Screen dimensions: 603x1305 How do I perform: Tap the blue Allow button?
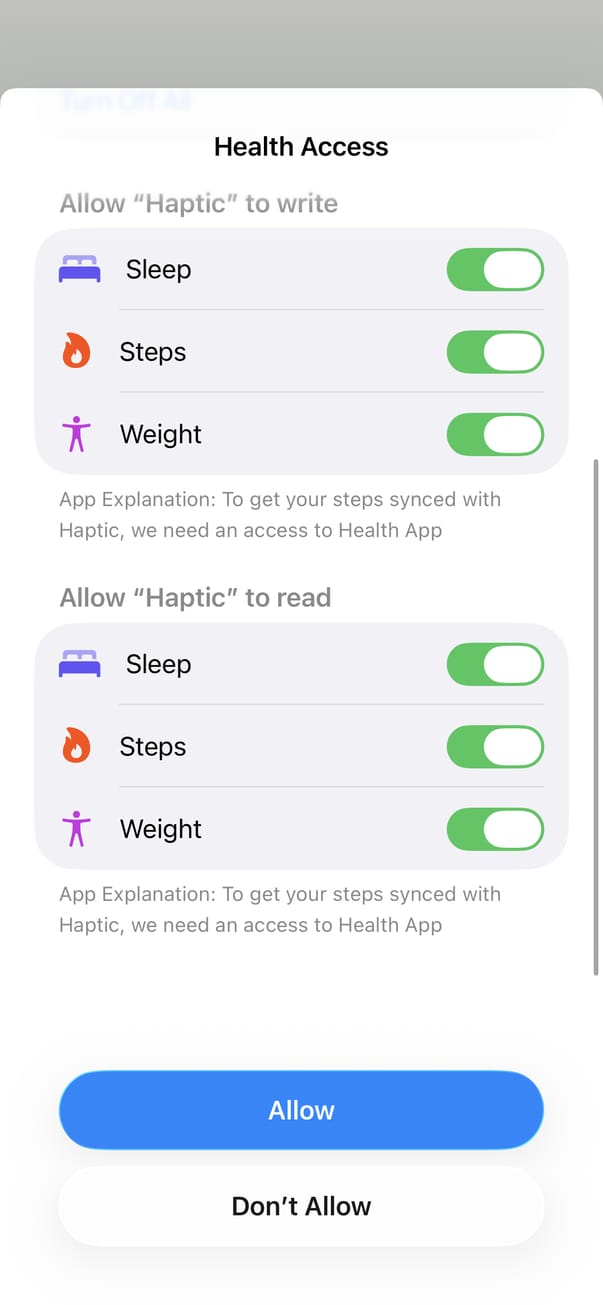coord(301,1110)
